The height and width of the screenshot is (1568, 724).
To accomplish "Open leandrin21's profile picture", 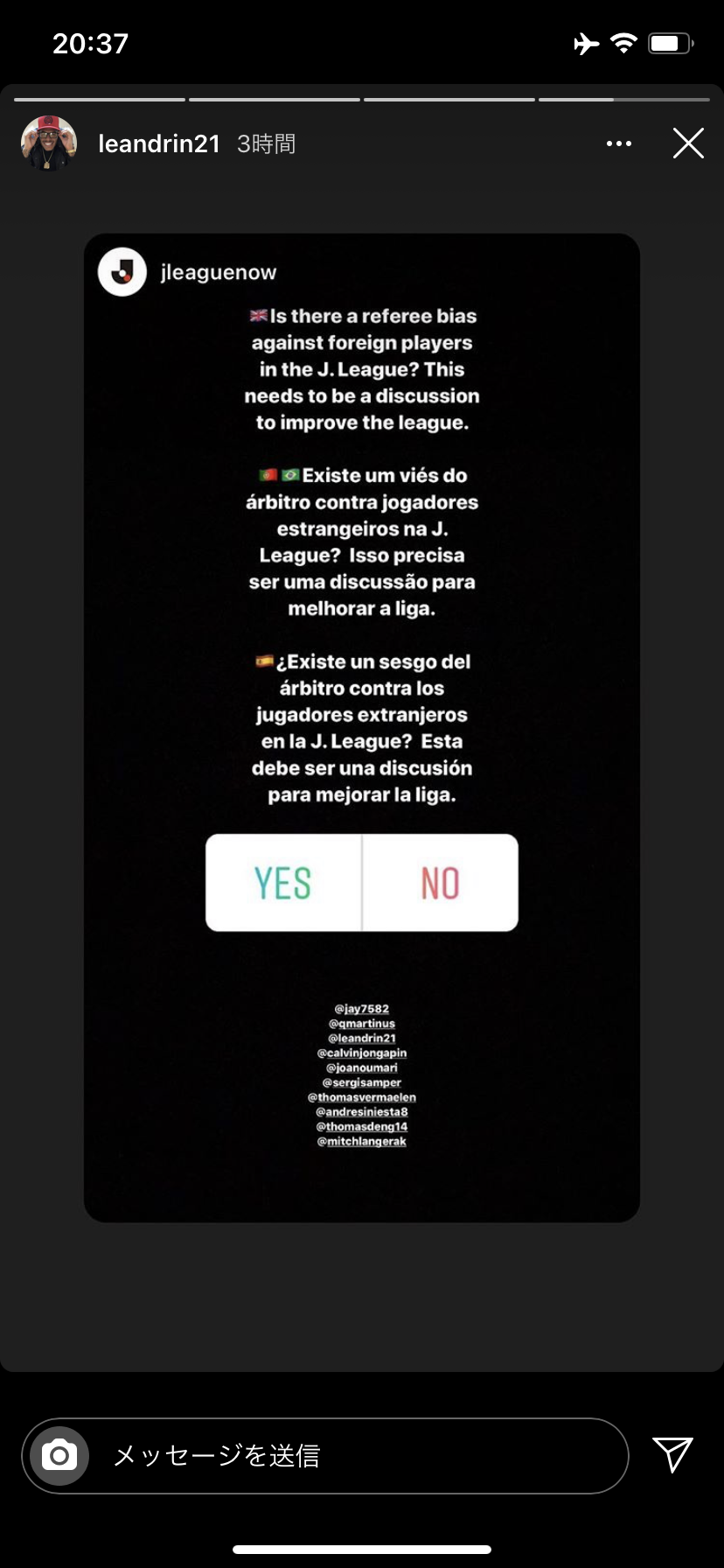I will point(49,143).
